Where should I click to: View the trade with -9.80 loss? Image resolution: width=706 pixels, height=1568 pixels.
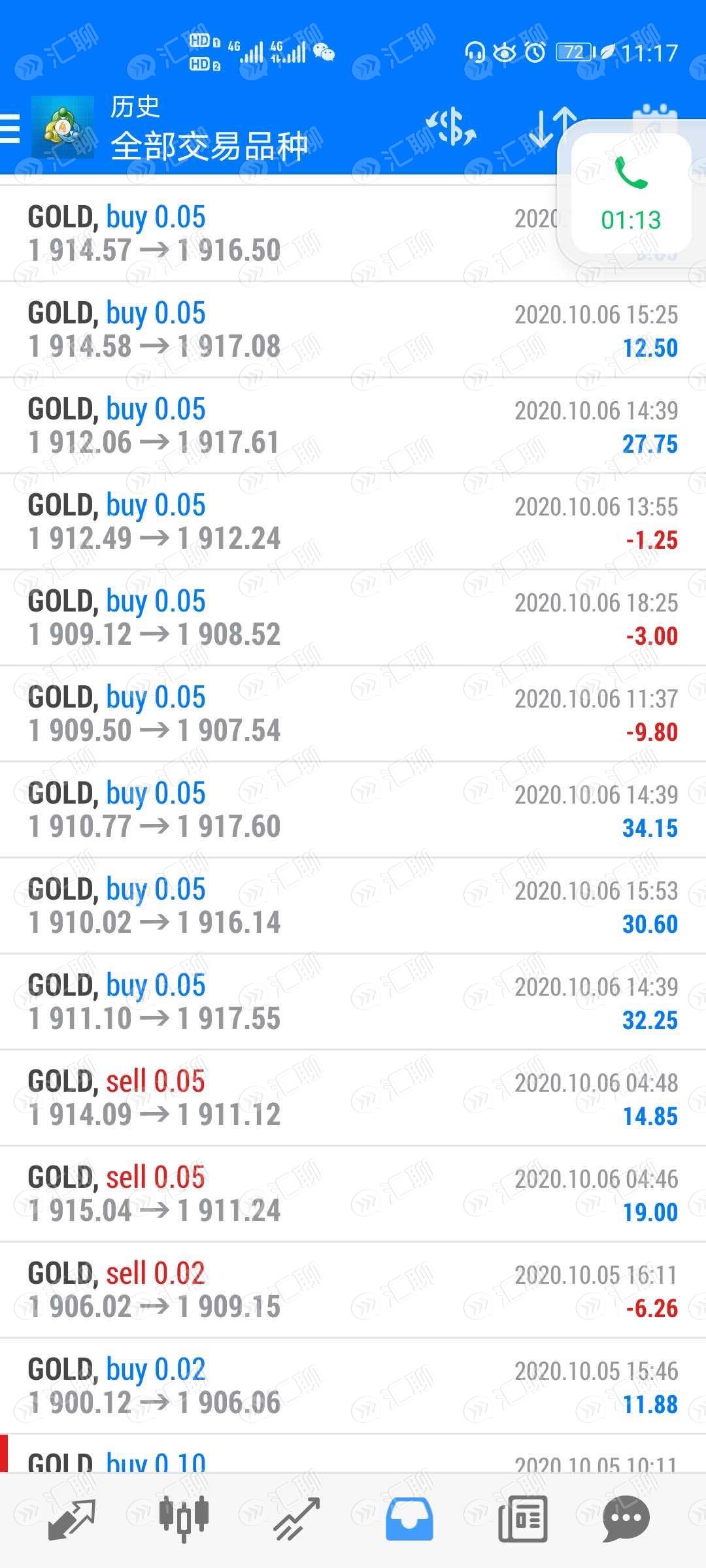click(x=353, y=714)
